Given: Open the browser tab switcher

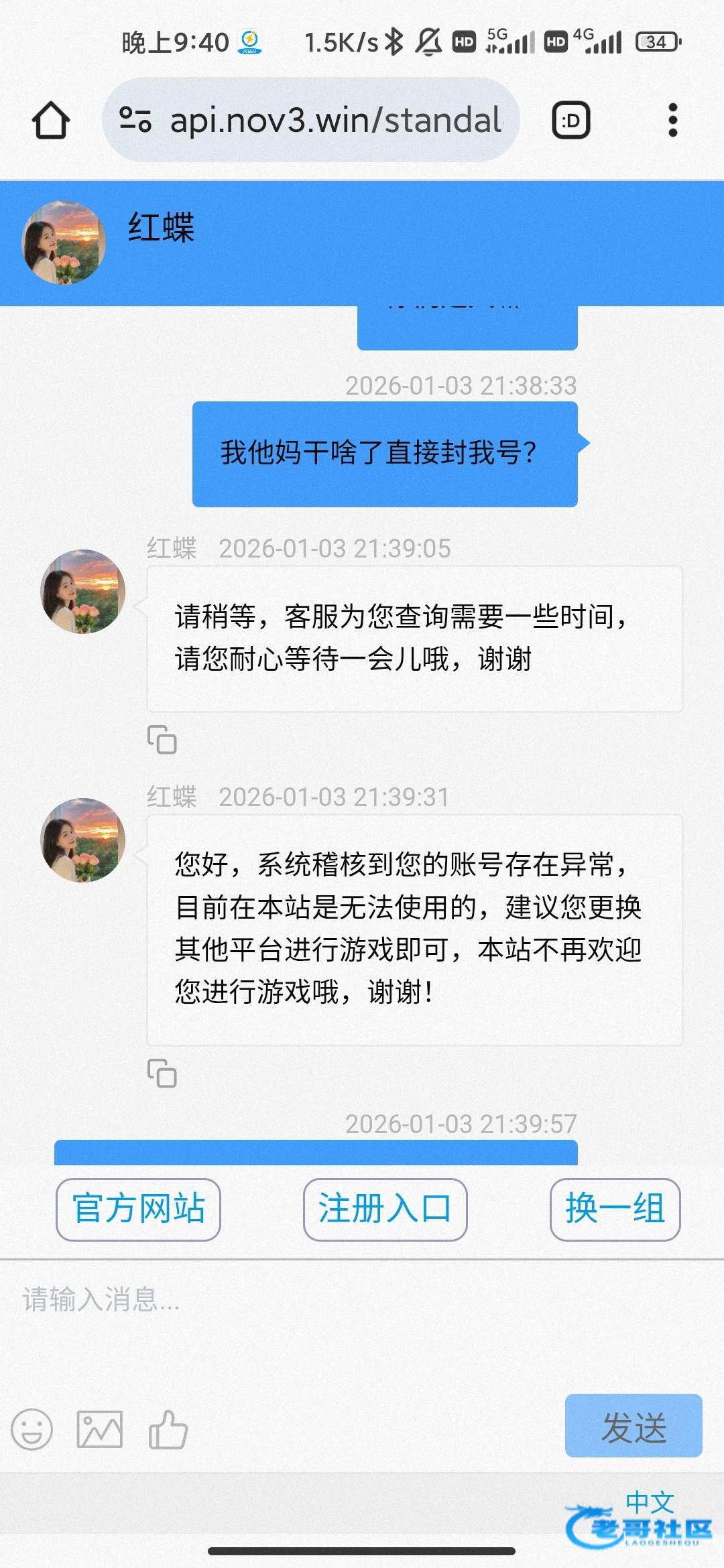Looking at the screenshot, I should pyautogui.click(x=570, y=121).
